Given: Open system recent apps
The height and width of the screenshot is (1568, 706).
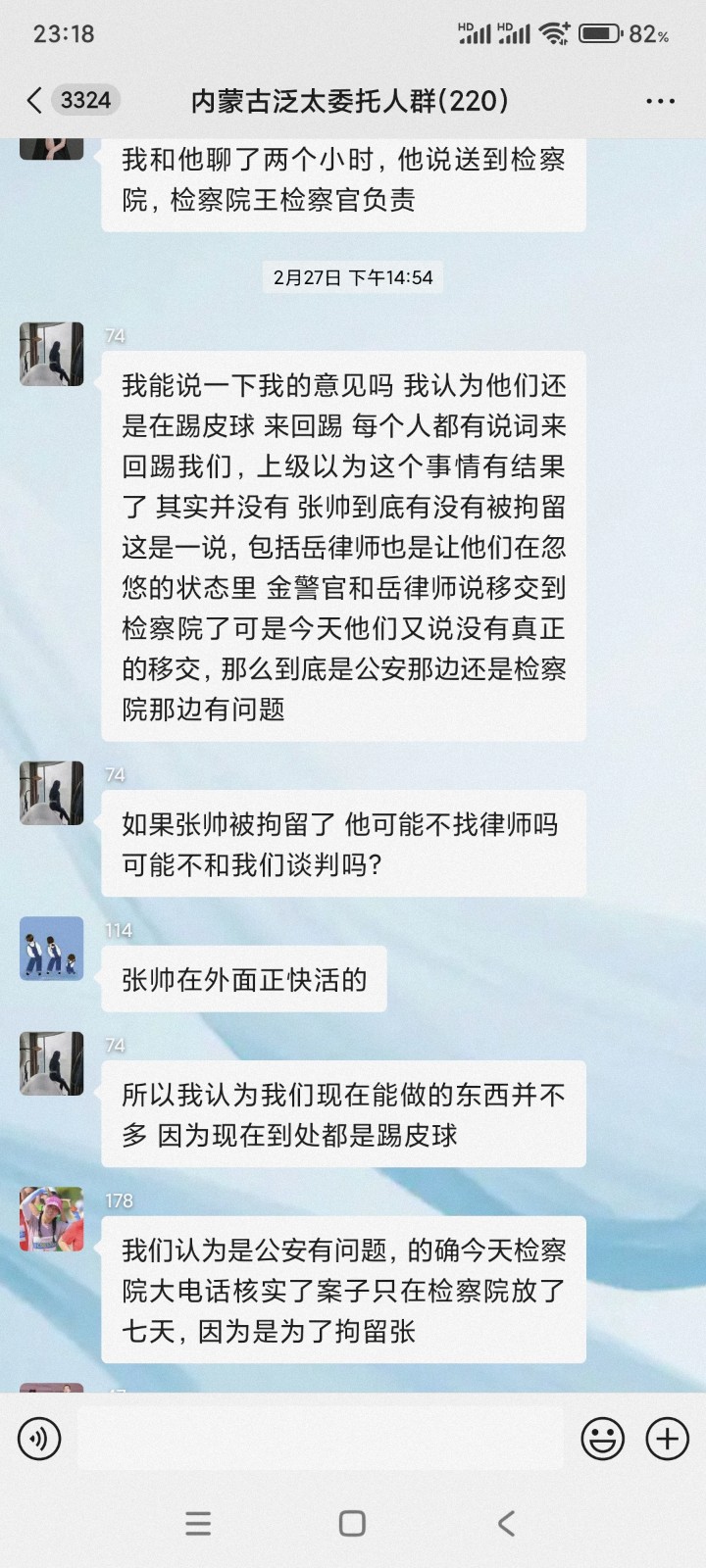Looking at the screenshot, I should click(198, 1523).
